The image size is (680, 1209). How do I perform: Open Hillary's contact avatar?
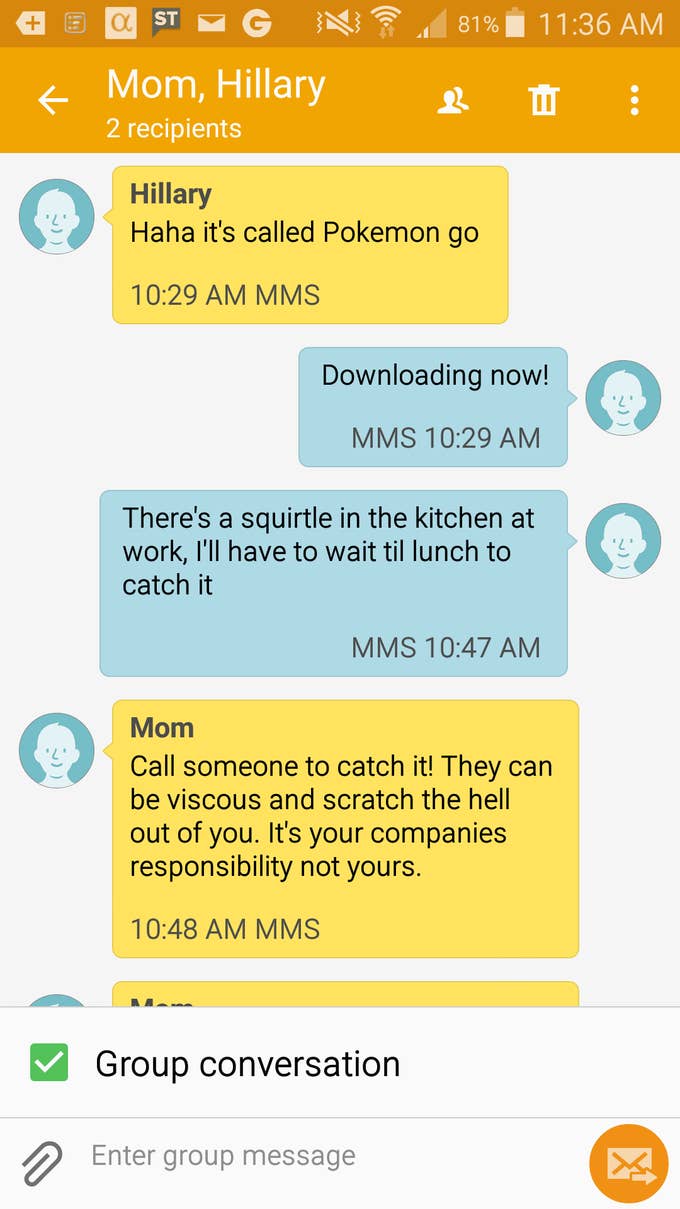pos(57,216)
